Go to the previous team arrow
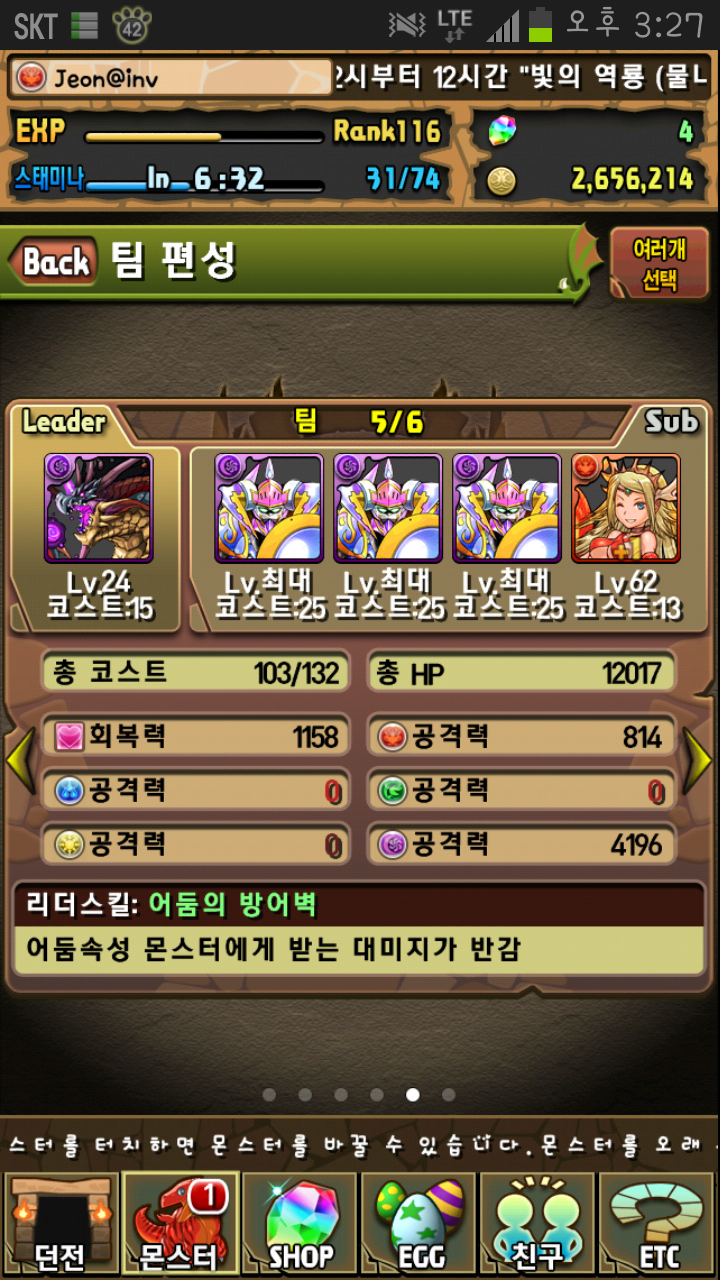The height and width of the screenshot is (1280, 720). (x=20, y=762)
